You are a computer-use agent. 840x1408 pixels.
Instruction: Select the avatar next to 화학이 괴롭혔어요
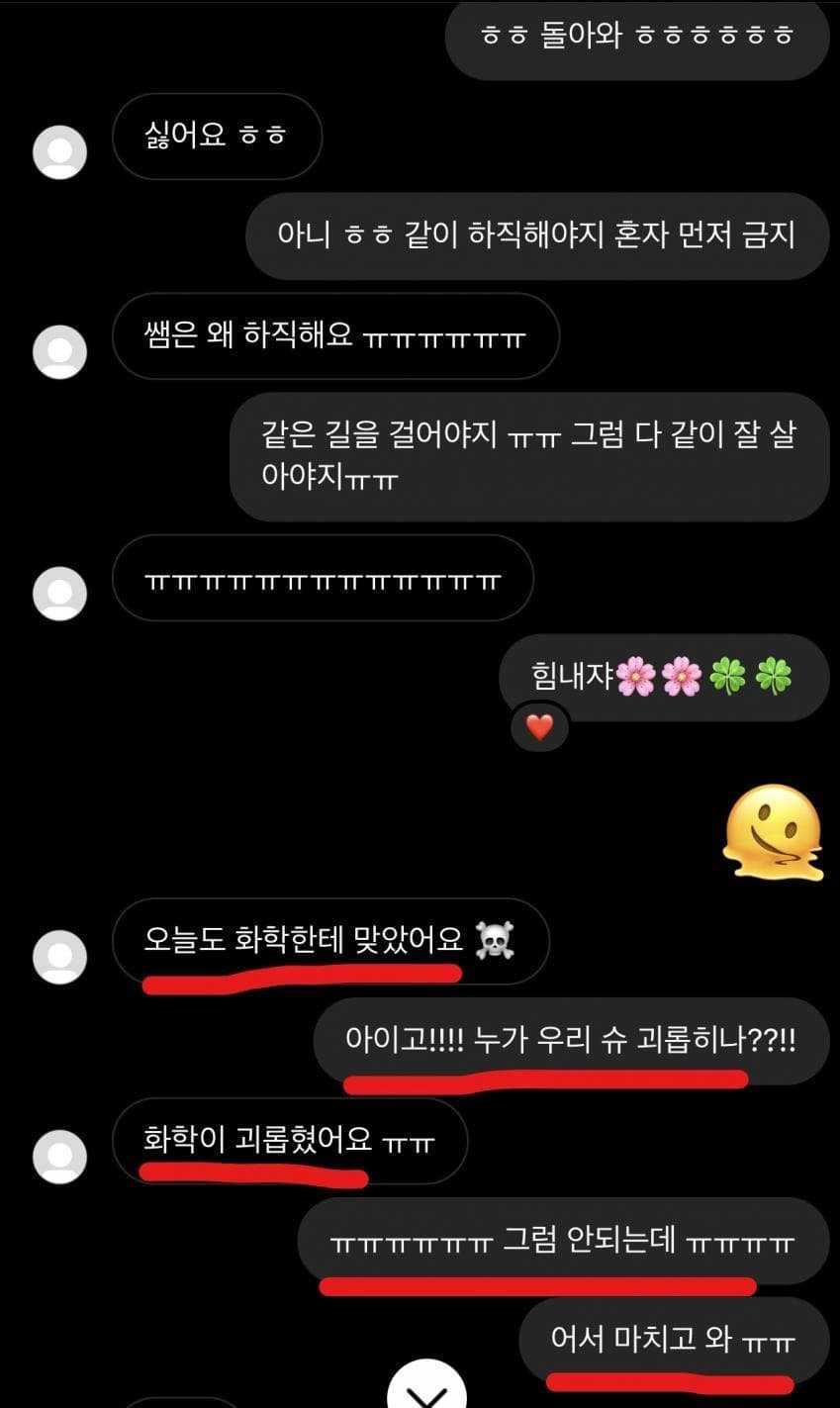point(60,1157)
